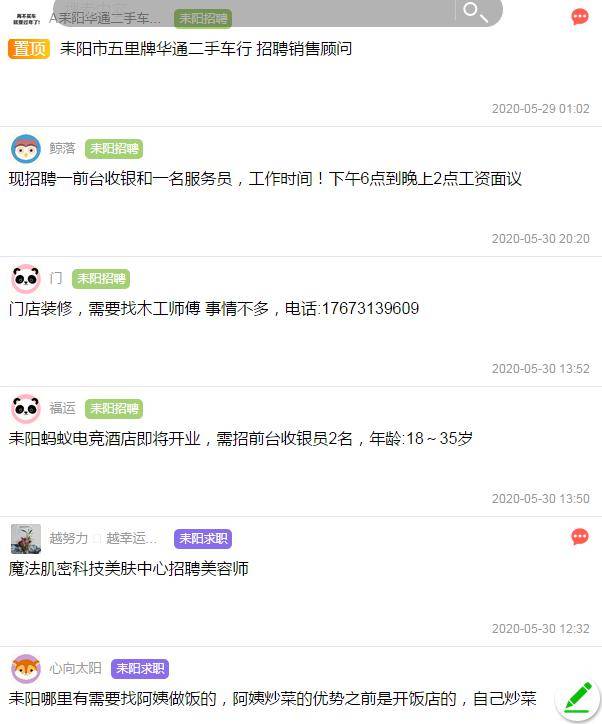Tap the green pencil compose button
This screenshot has width=602, height=724.
pos(577,697)
